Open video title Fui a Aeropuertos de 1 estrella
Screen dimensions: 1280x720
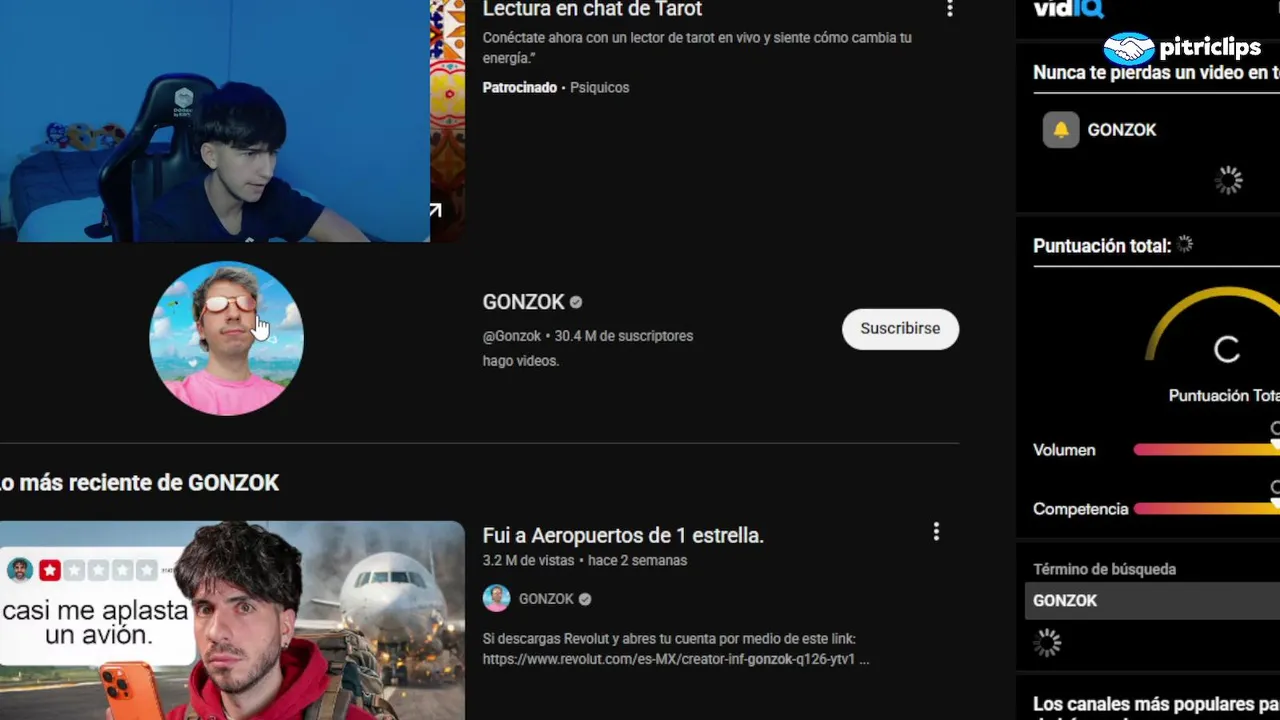[x=622, y=535]
